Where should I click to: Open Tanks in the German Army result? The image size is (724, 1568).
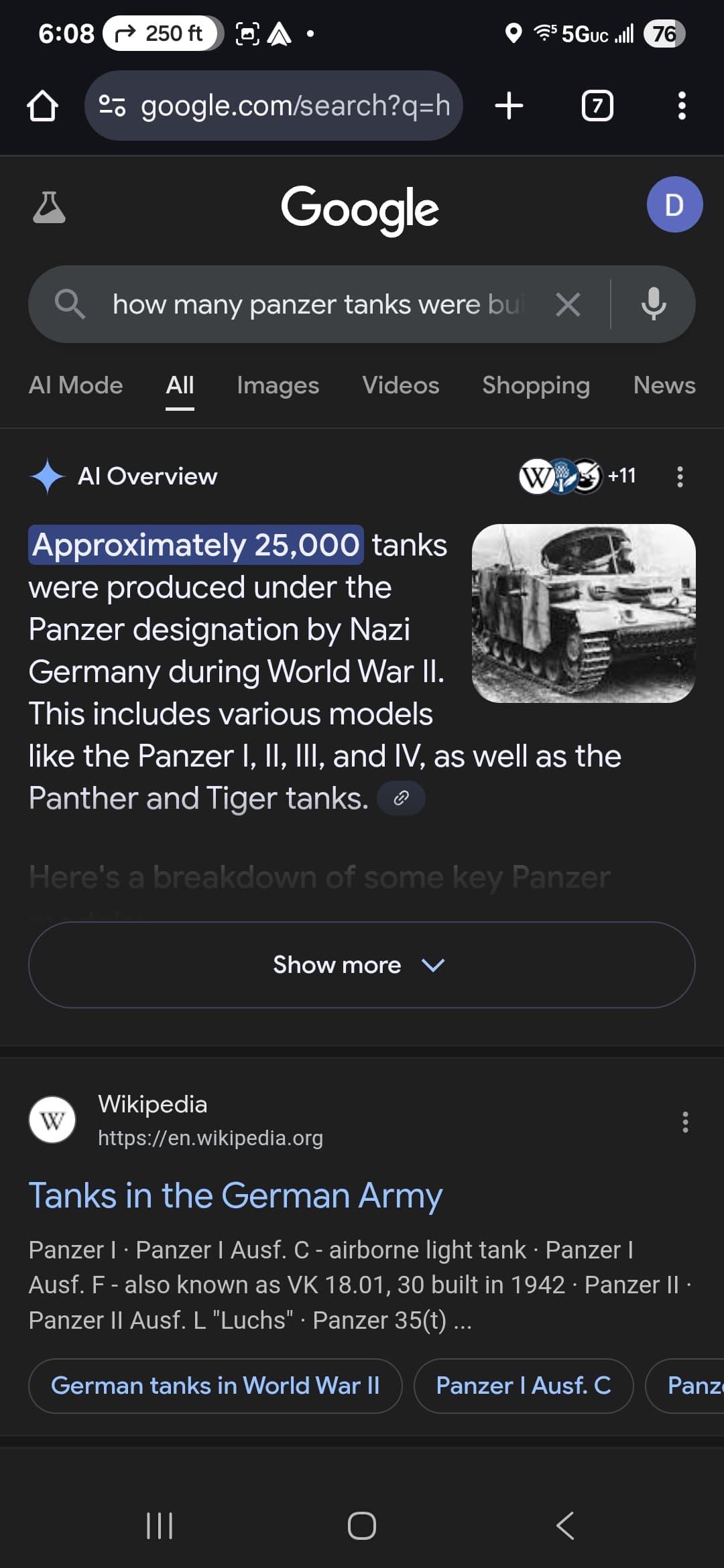point(235,1195)
